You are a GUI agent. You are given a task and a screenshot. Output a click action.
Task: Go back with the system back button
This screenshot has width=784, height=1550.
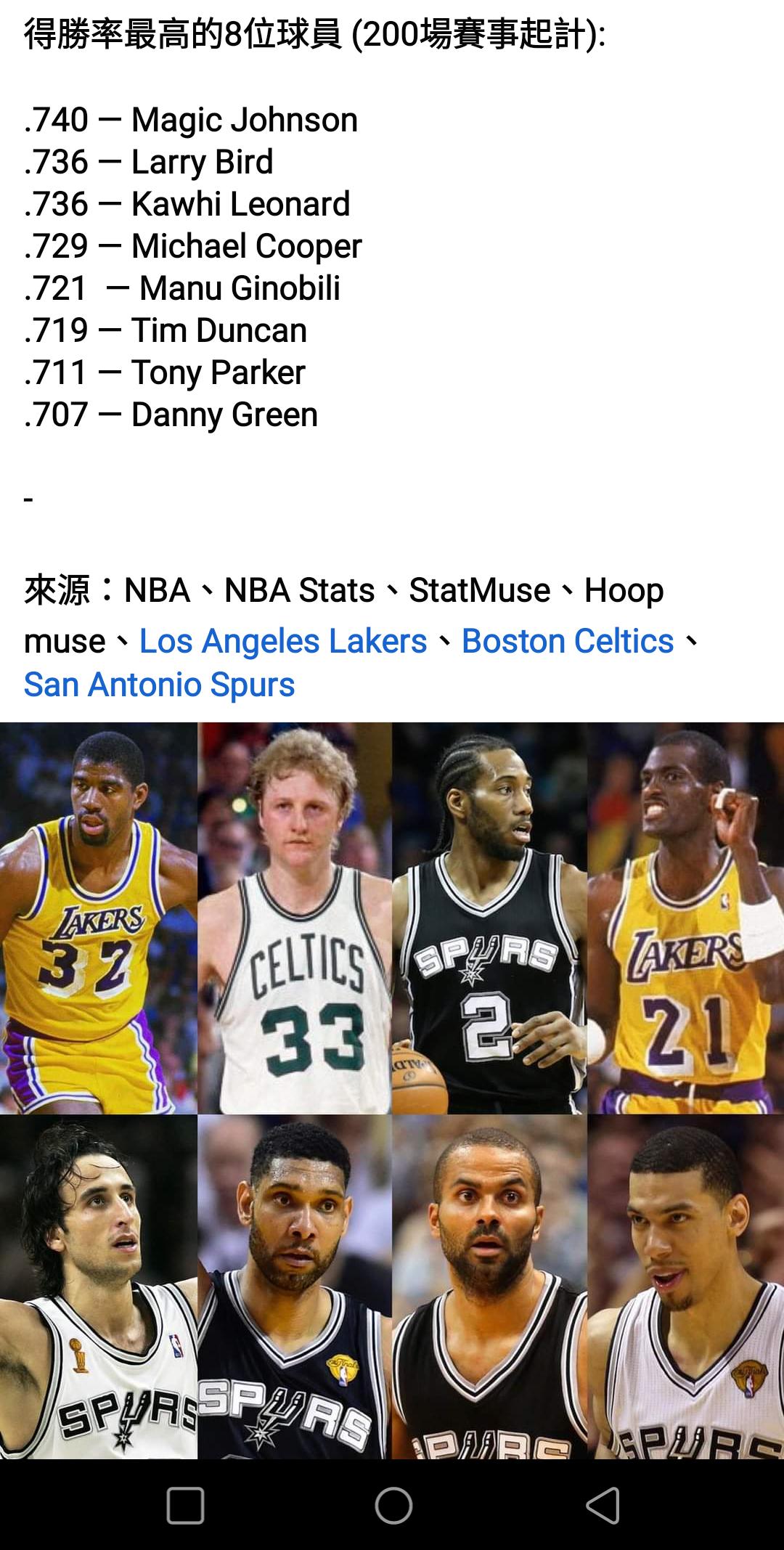603,1505
